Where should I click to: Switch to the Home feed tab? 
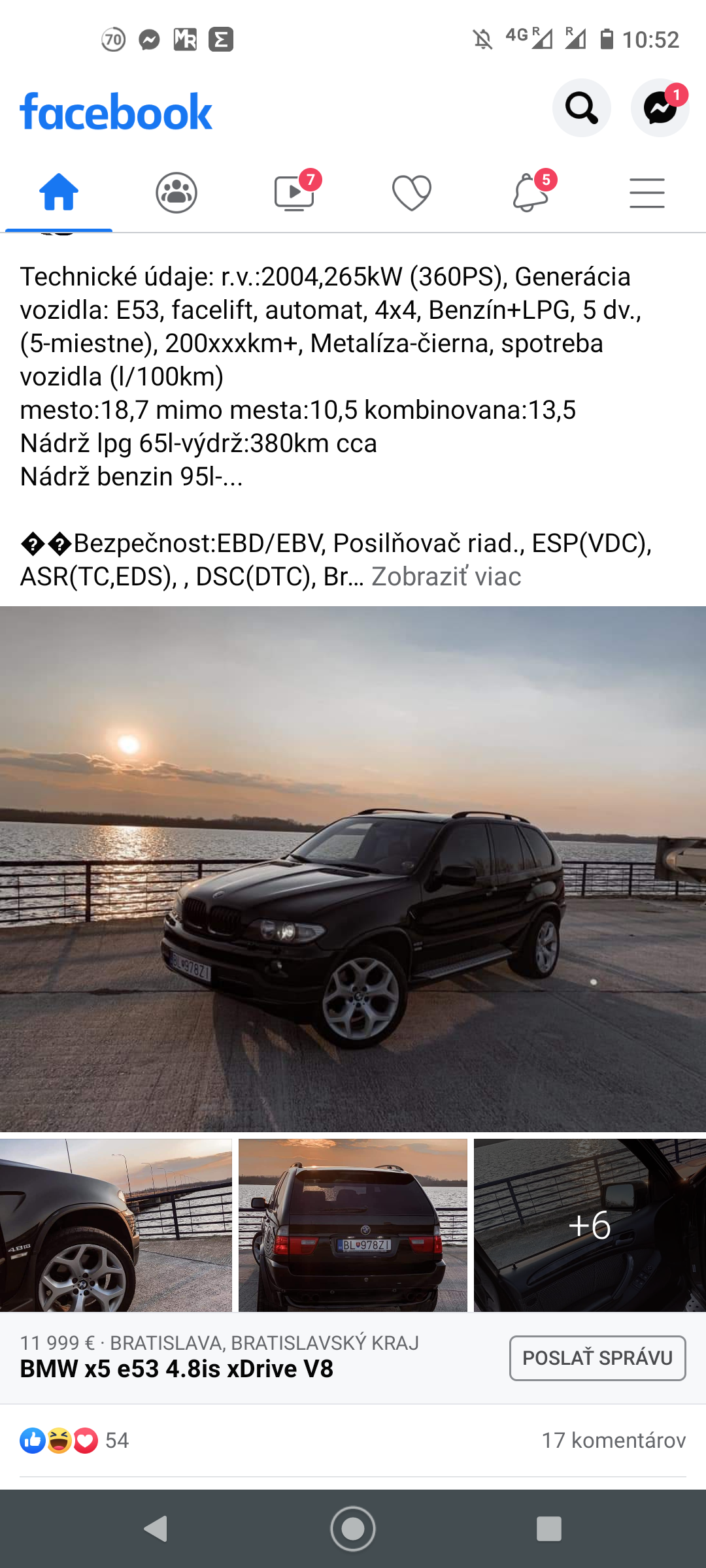[x=59, y=193]
